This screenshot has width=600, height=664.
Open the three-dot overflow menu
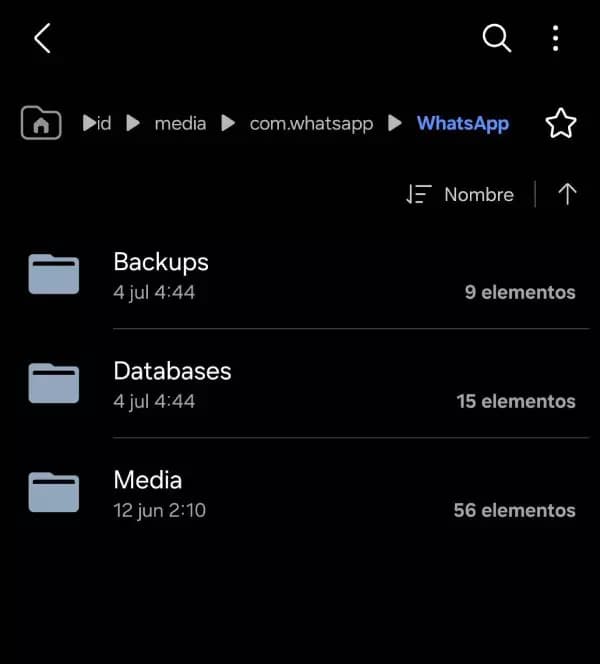pos(555,39)
